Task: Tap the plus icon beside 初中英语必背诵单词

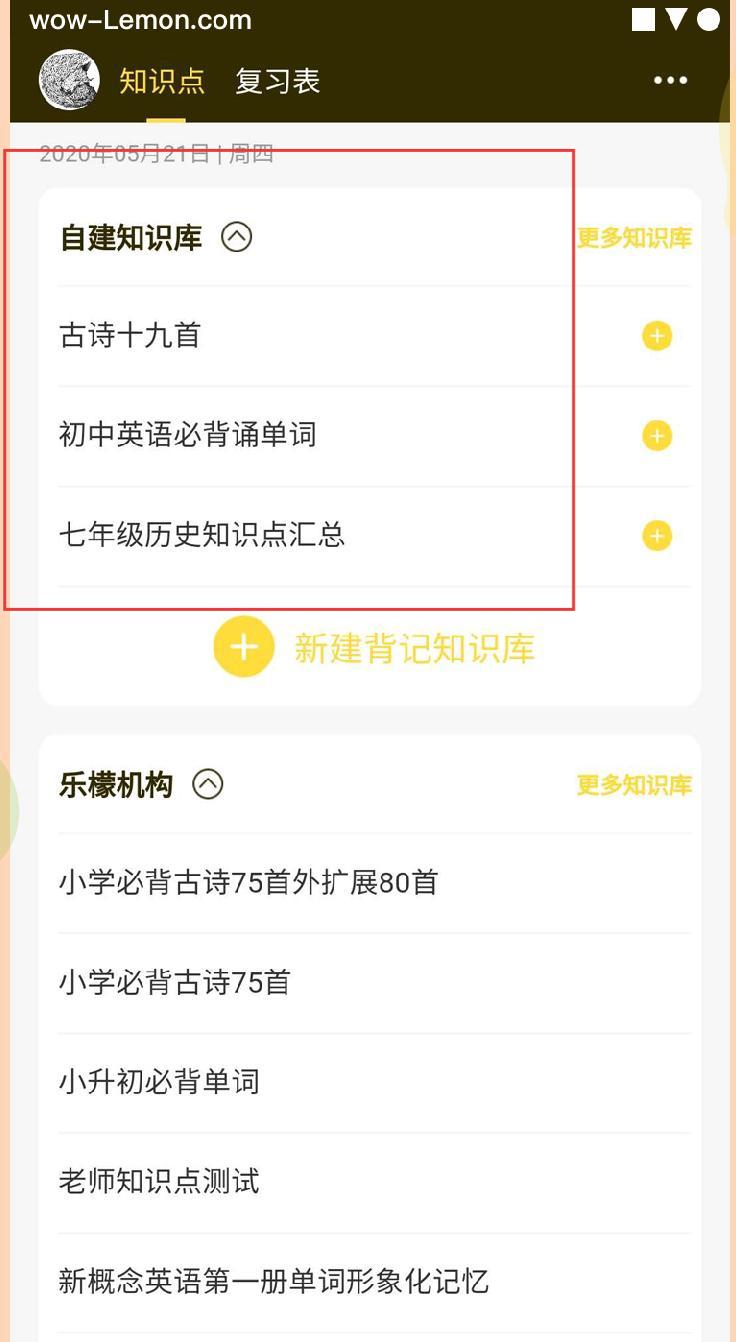Action: point(657,436)
